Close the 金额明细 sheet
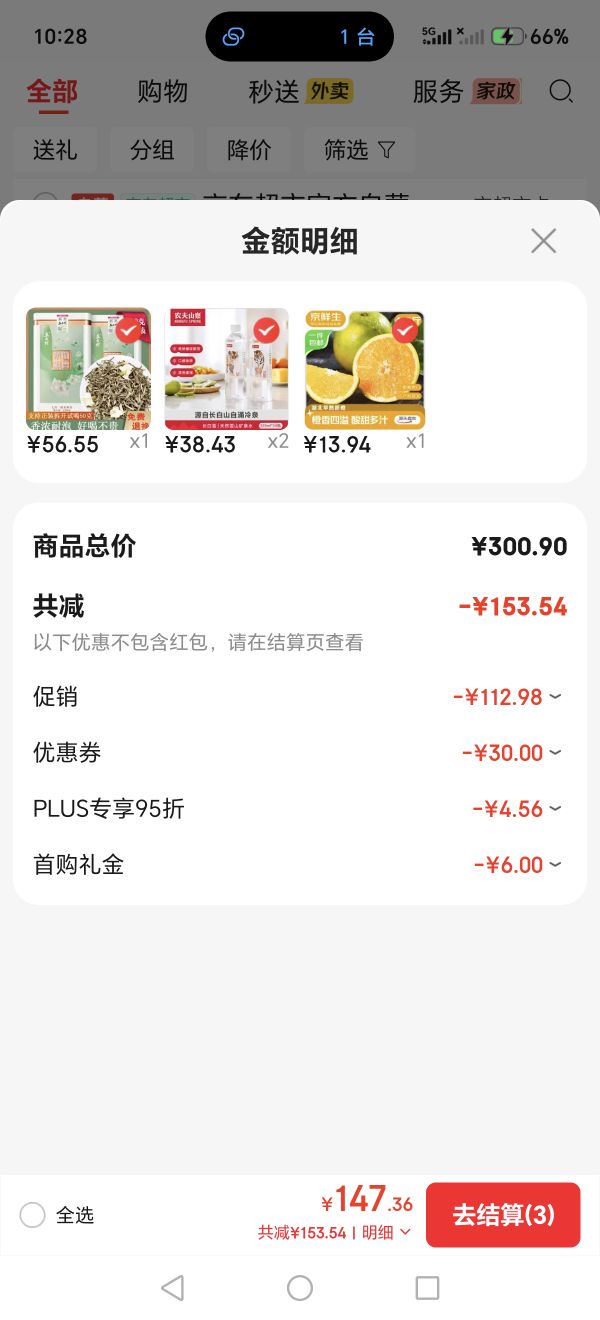Viewport: 600px width, 1320px height. [543, 241]
